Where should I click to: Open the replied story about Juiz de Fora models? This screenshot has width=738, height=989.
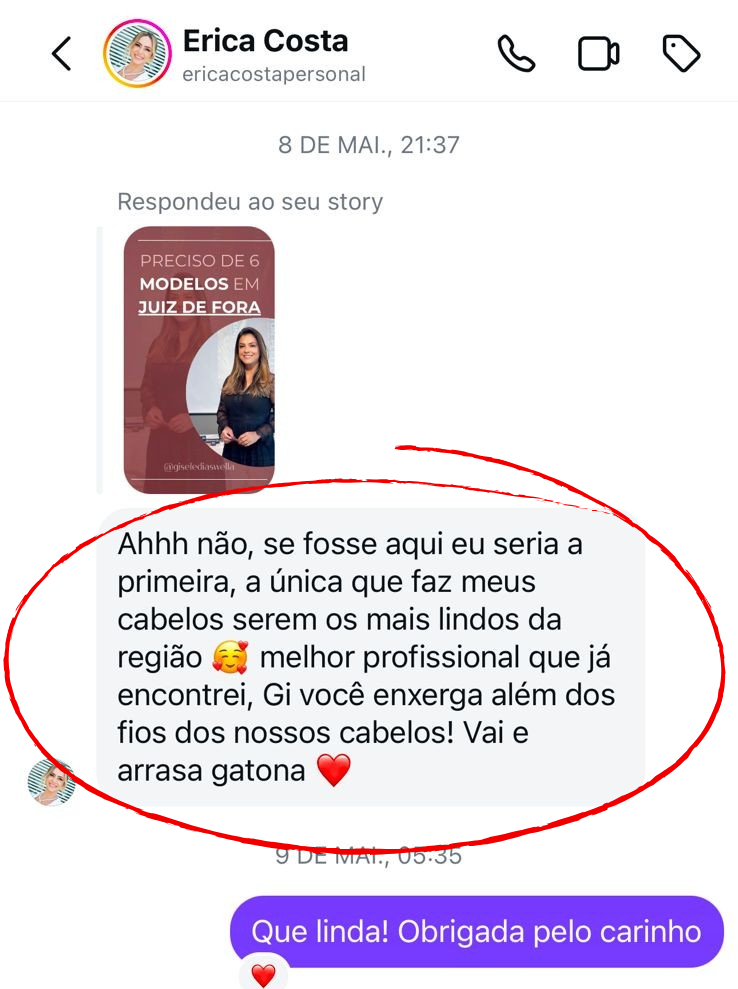199,360
